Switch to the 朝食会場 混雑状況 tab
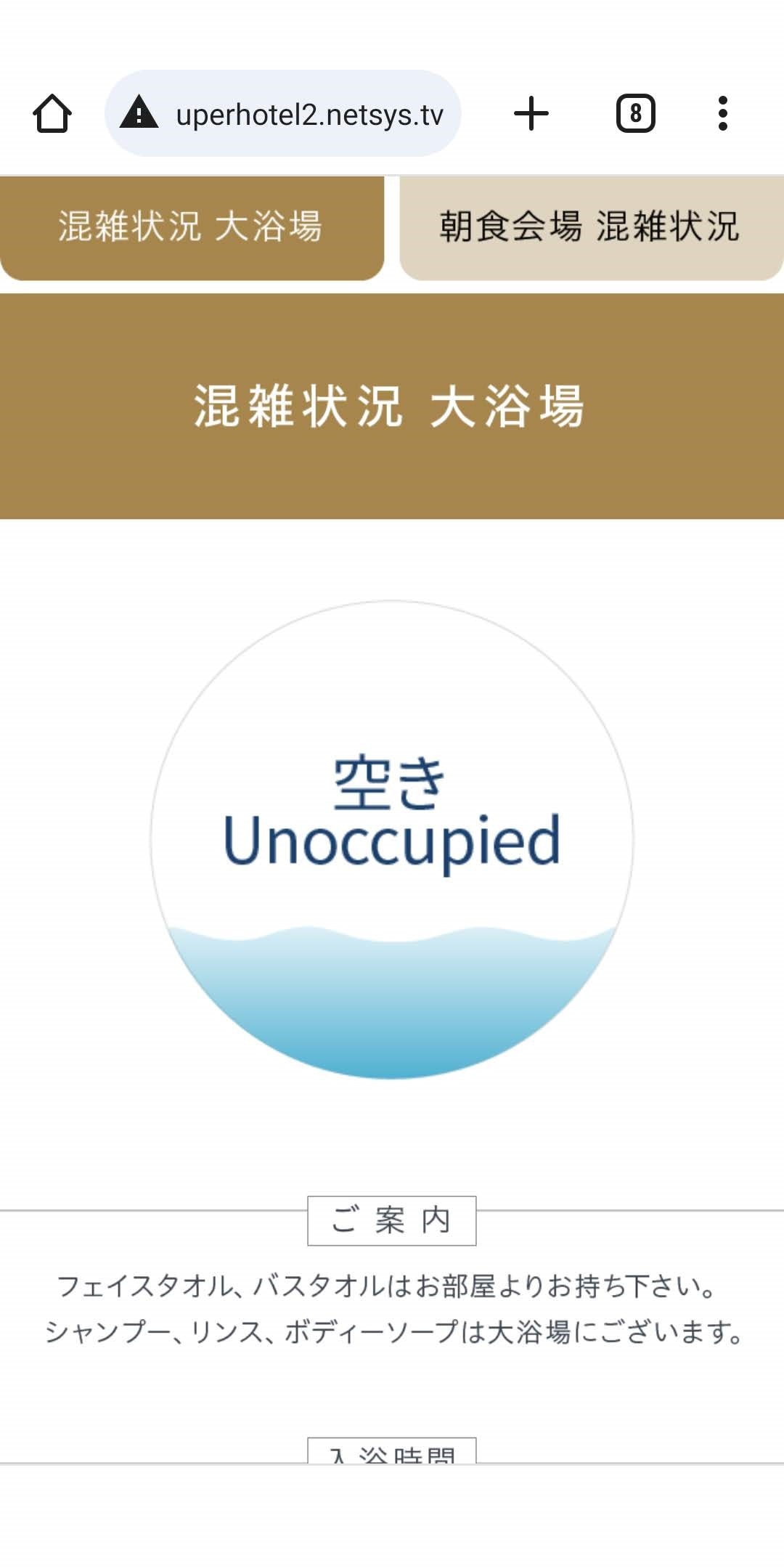This screenshot has width=784, height=1568. 592,228
